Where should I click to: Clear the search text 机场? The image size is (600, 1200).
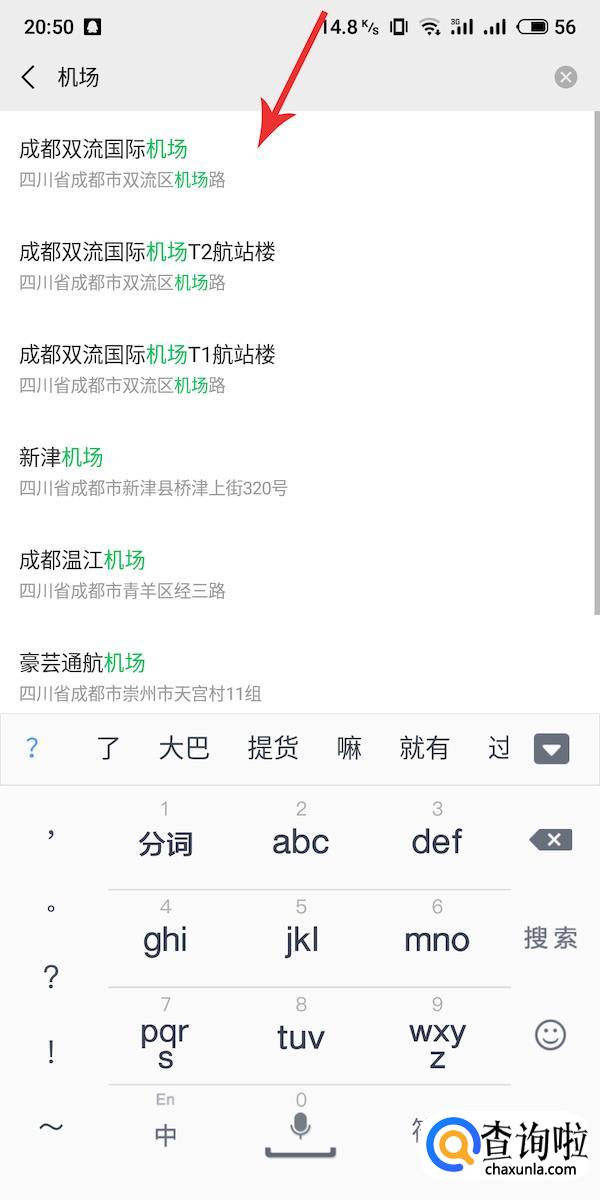coord(566,78)
